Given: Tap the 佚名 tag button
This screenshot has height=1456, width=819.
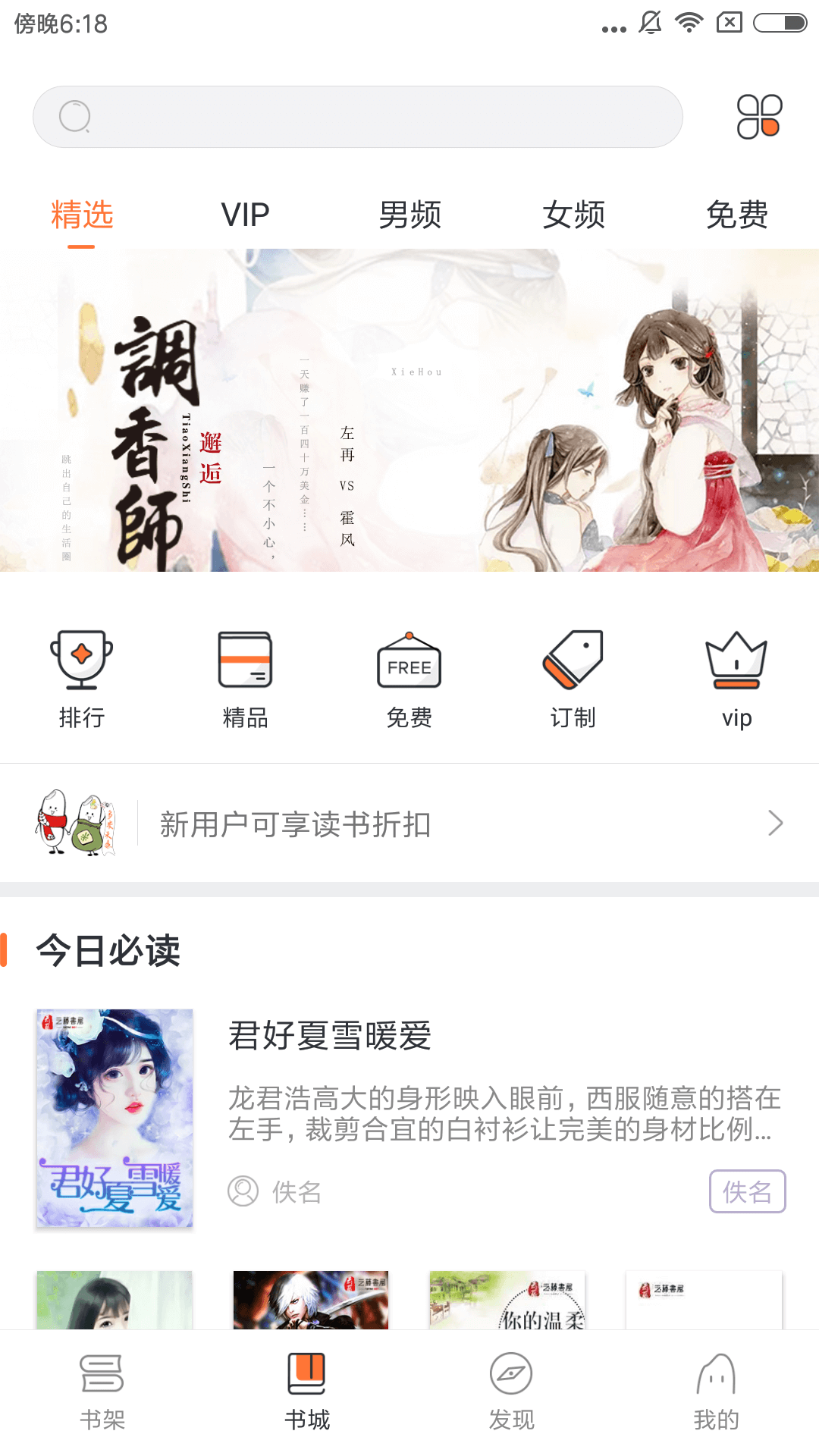Looking at the screenshot, I should click(747, 1191).
